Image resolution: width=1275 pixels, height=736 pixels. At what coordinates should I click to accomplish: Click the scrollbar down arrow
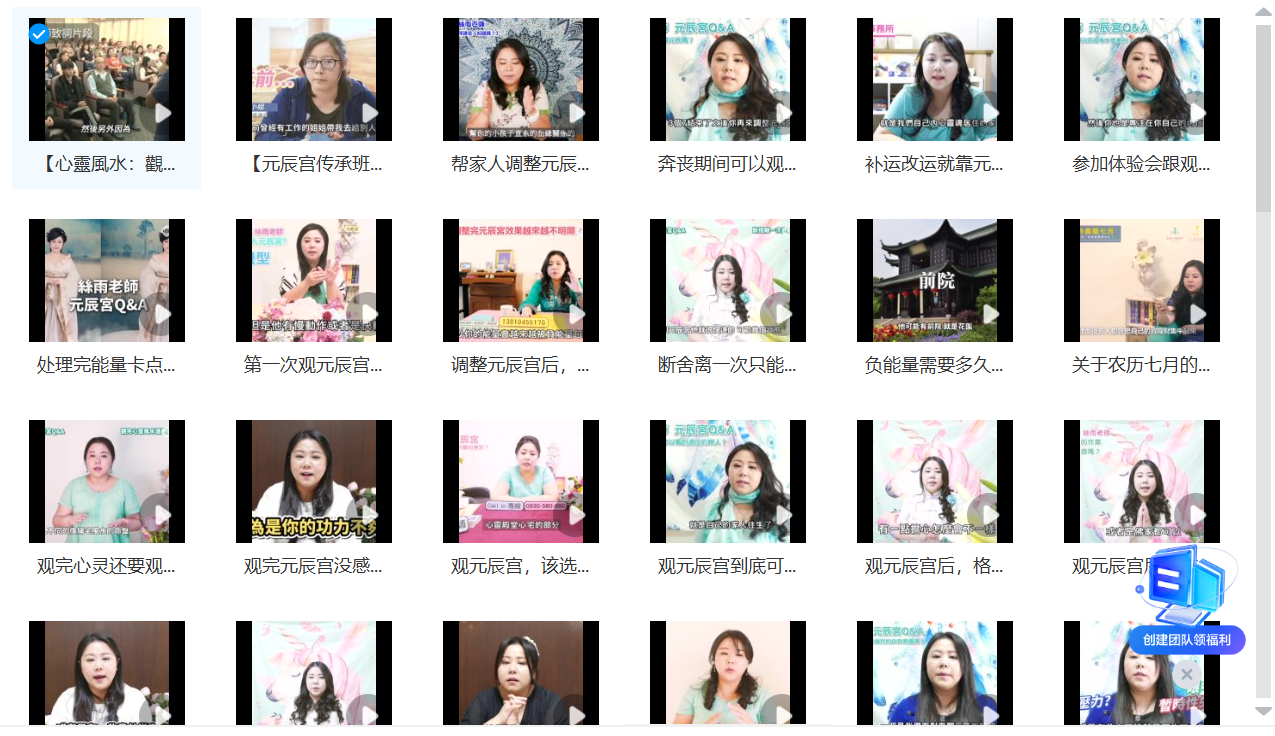(x=1264, y=712)
